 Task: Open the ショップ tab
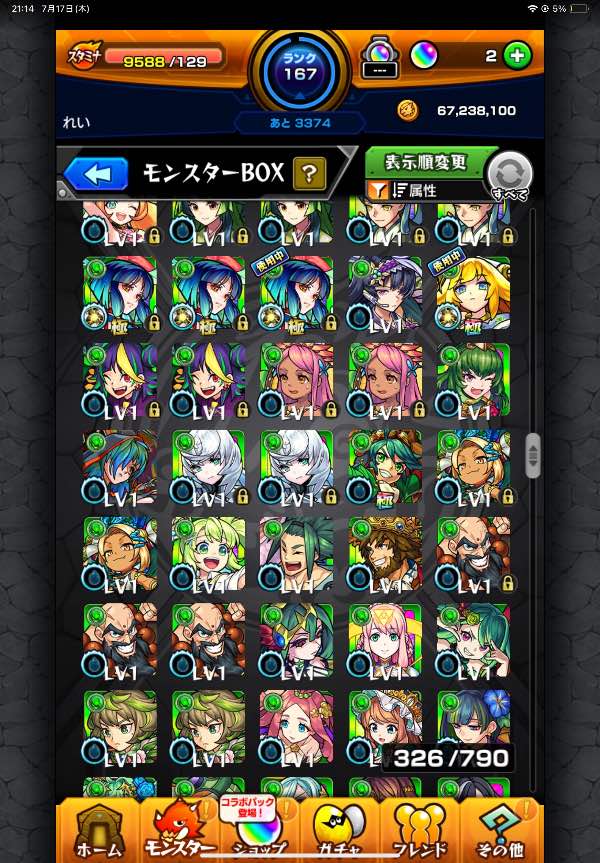(259, 830)
